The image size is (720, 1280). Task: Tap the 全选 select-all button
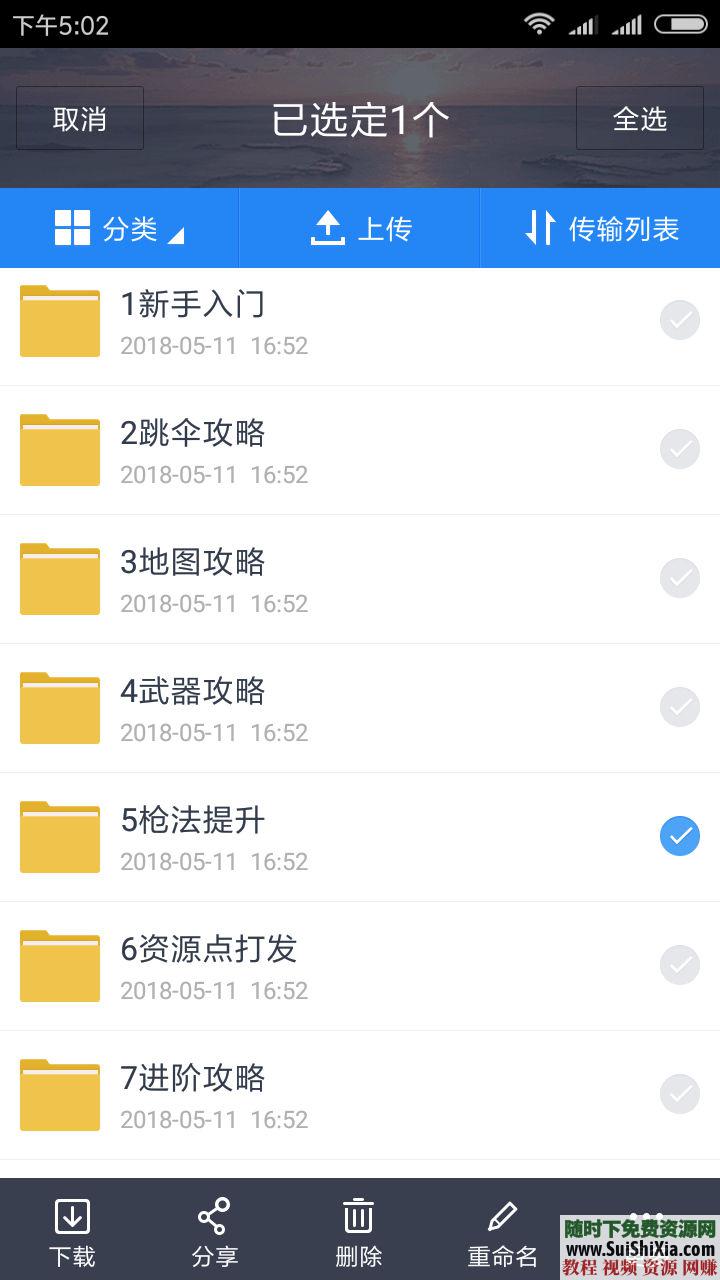[639, 117]
